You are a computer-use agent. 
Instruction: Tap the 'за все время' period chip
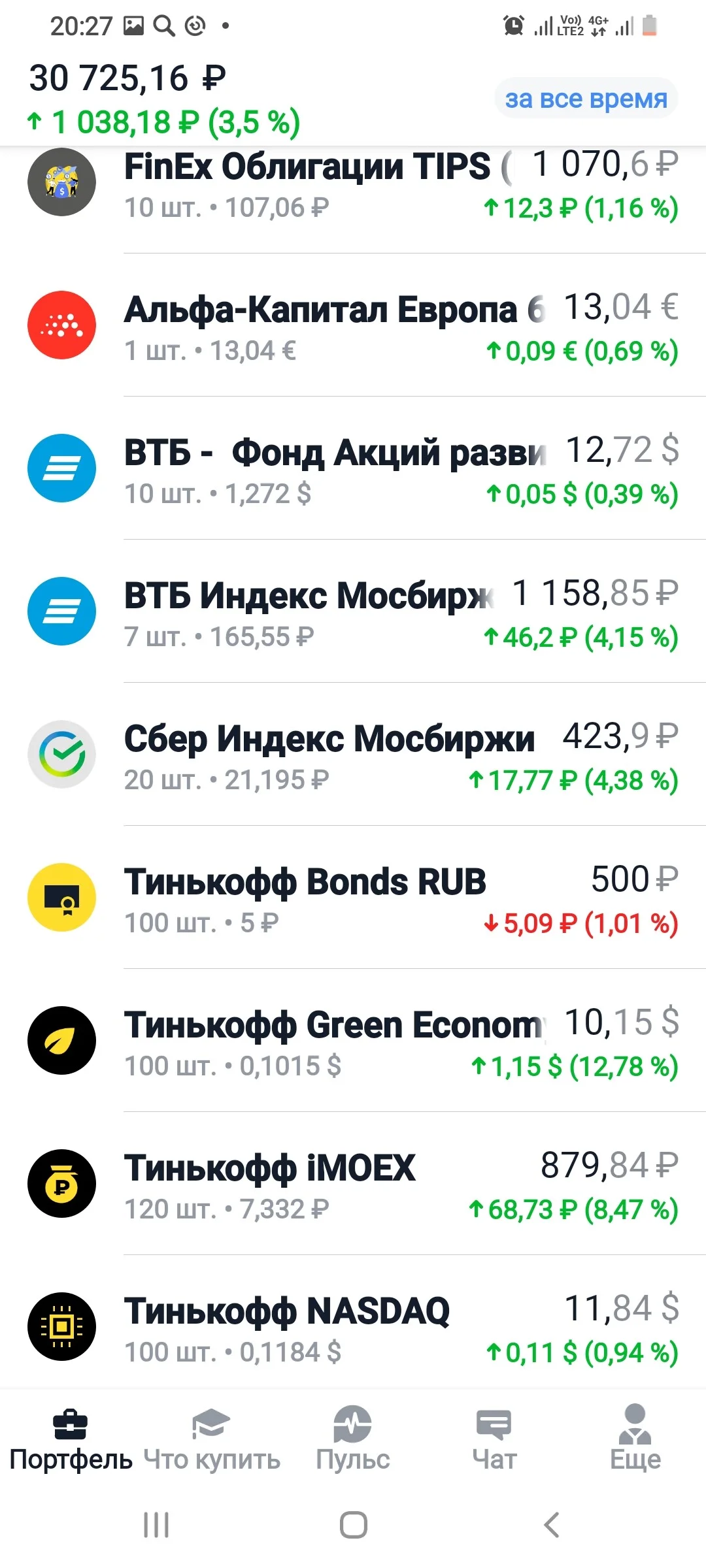[x=586, y=99]
